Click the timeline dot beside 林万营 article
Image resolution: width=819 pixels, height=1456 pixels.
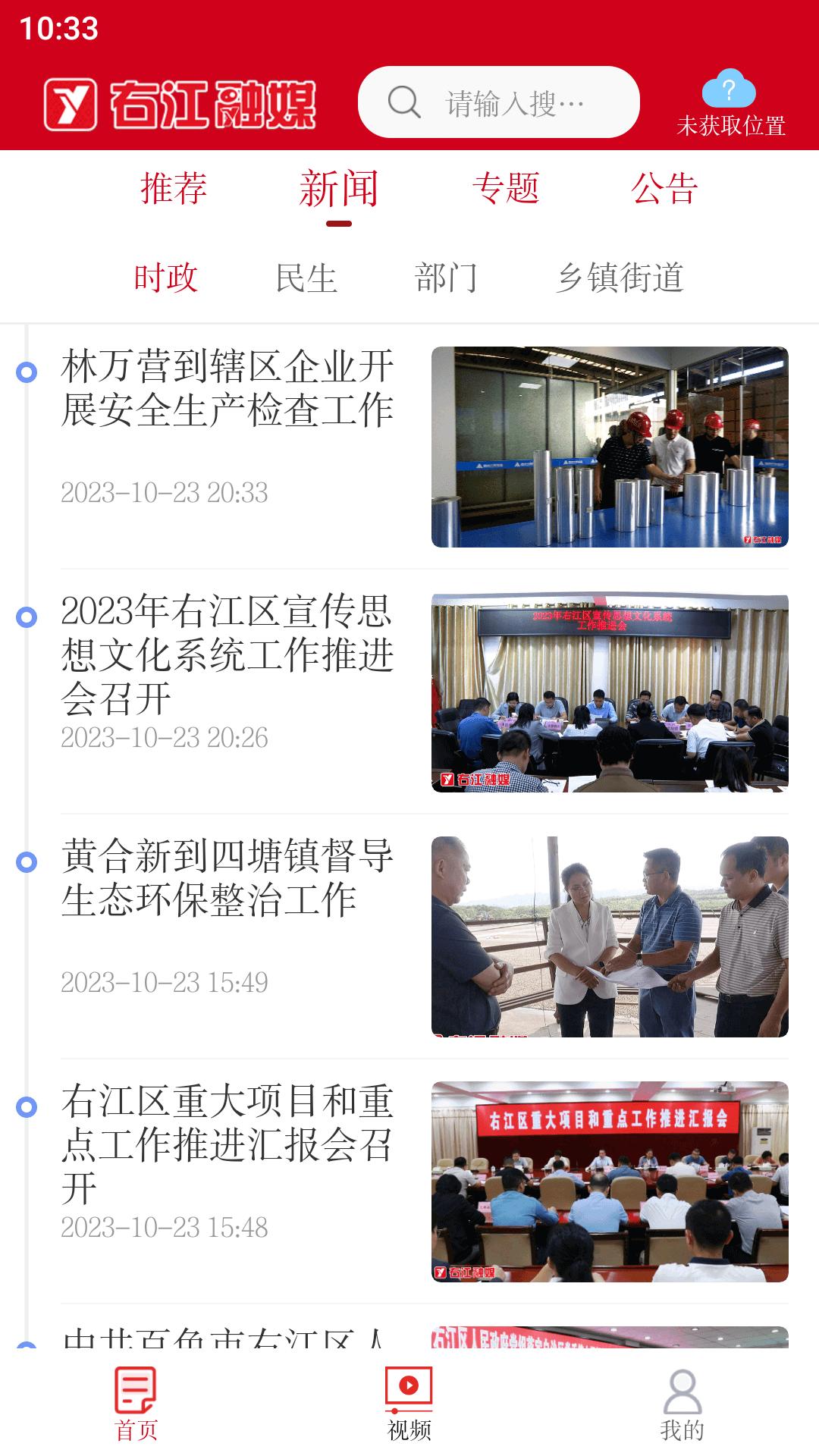tap(27, 373)
